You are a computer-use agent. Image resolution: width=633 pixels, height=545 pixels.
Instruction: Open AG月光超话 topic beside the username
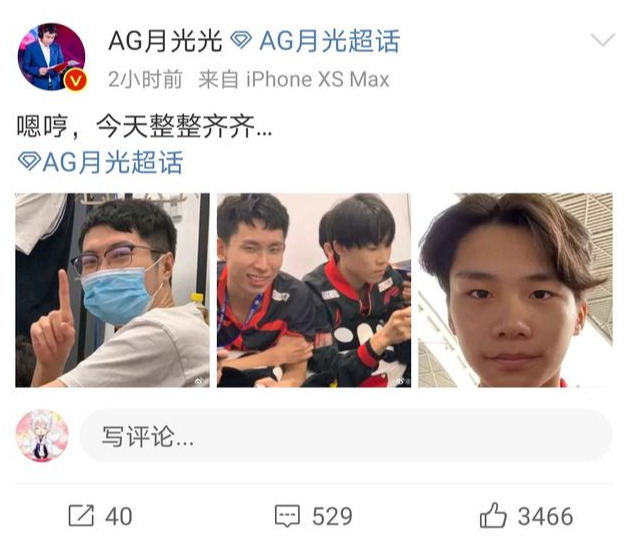pyautogui.click(x=315, y=41)
